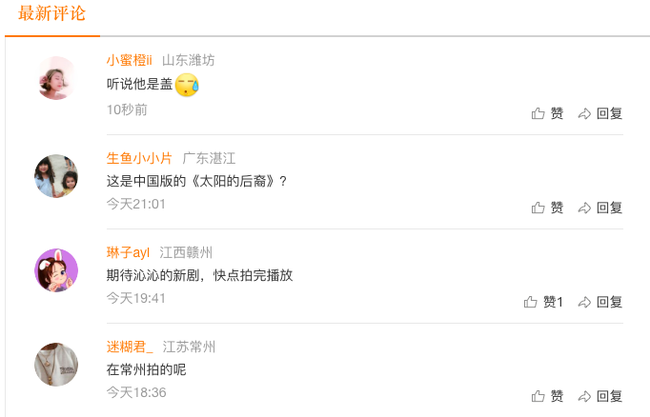Screen dimensions: 650x417
Task: Open 迷糊君_'s profile via username
Action: [x=130, y=347]
